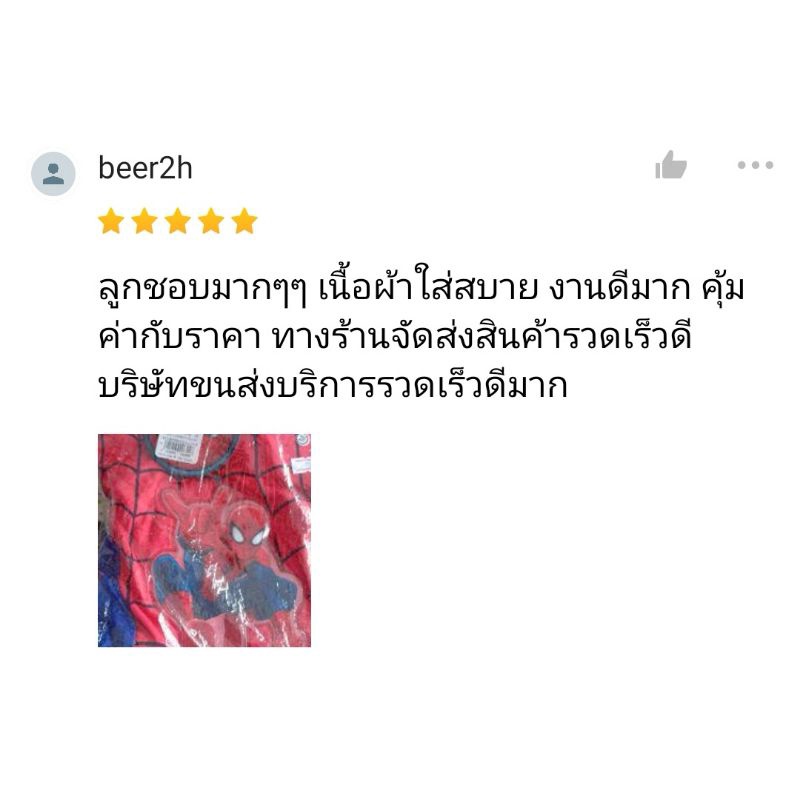View beer2h's profile avatar
Viewport: 800px width, 800px height.
[x=53, y=173]
